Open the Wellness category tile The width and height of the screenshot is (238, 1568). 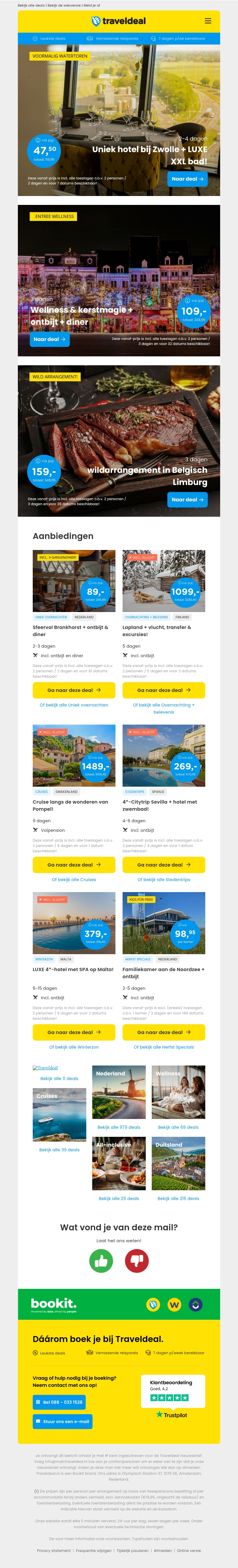click(178, 1092)
